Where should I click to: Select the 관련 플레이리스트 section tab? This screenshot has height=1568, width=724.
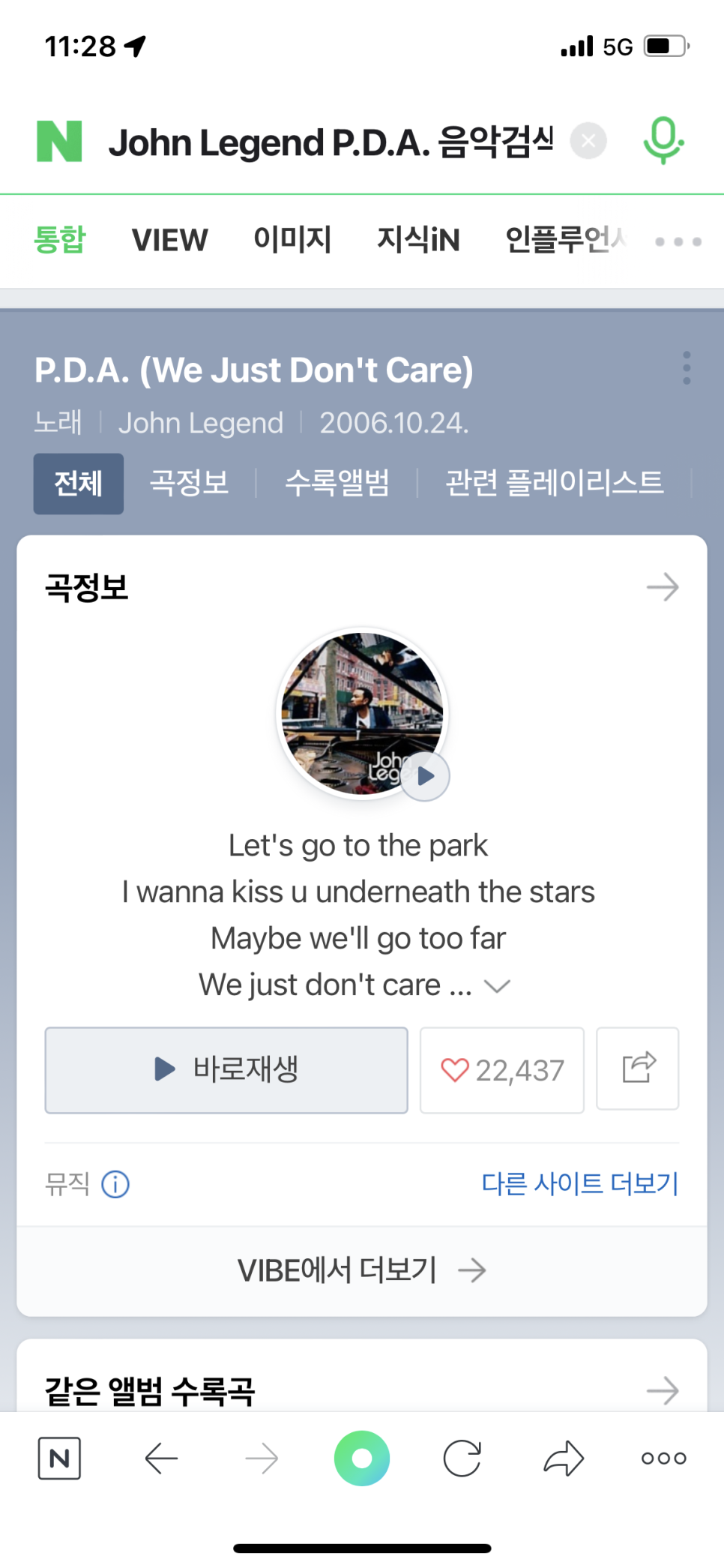coord(554,483)
